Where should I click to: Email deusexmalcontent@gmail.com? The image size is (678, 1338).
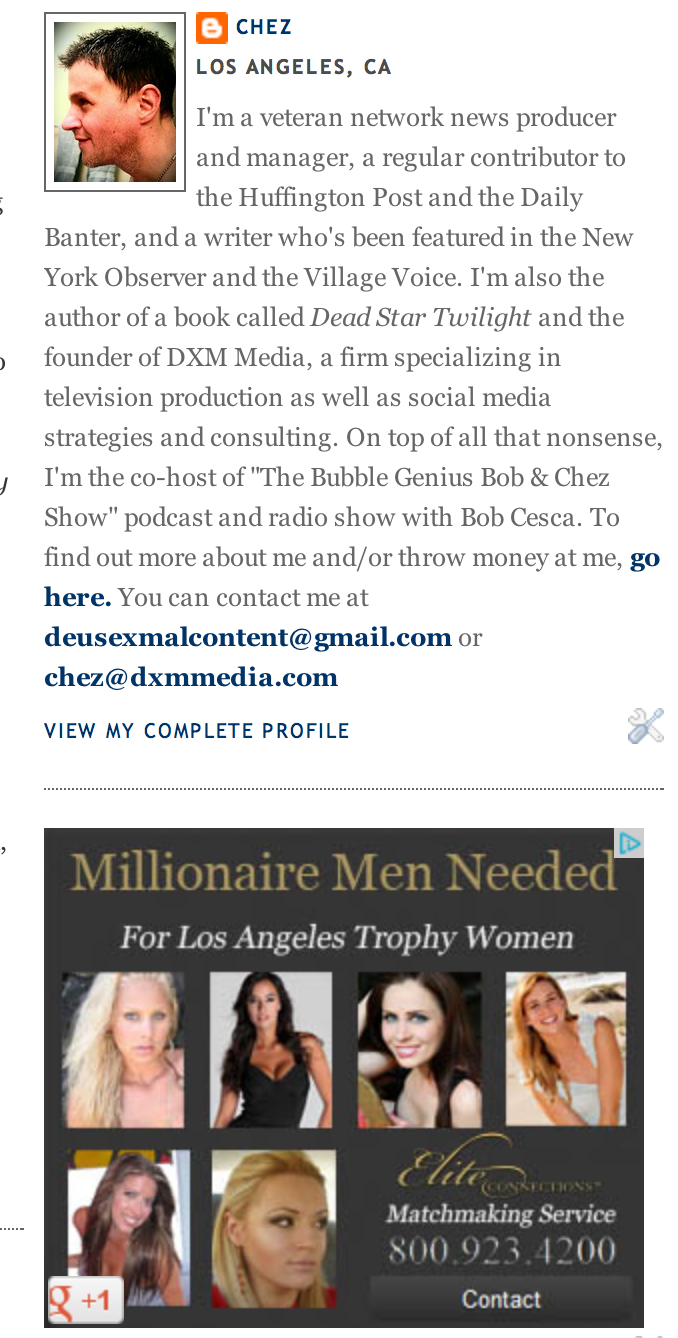[248, 637]
